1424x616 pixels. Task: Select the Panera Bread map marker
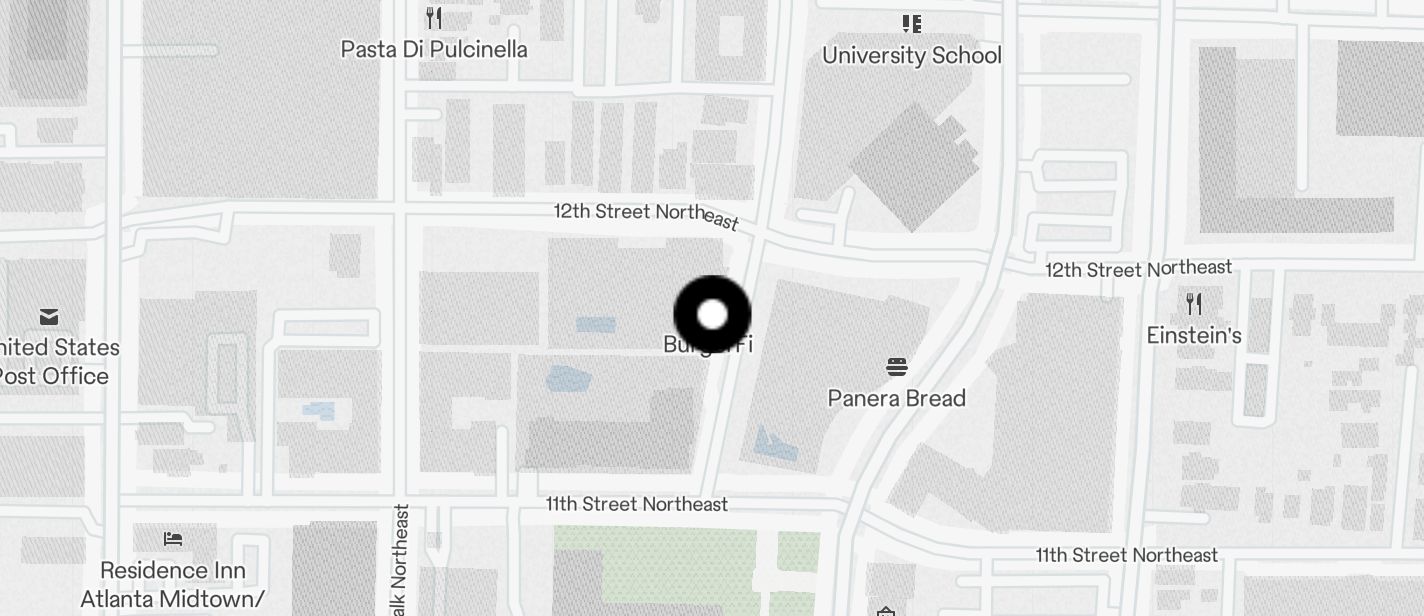coord(896,368)
